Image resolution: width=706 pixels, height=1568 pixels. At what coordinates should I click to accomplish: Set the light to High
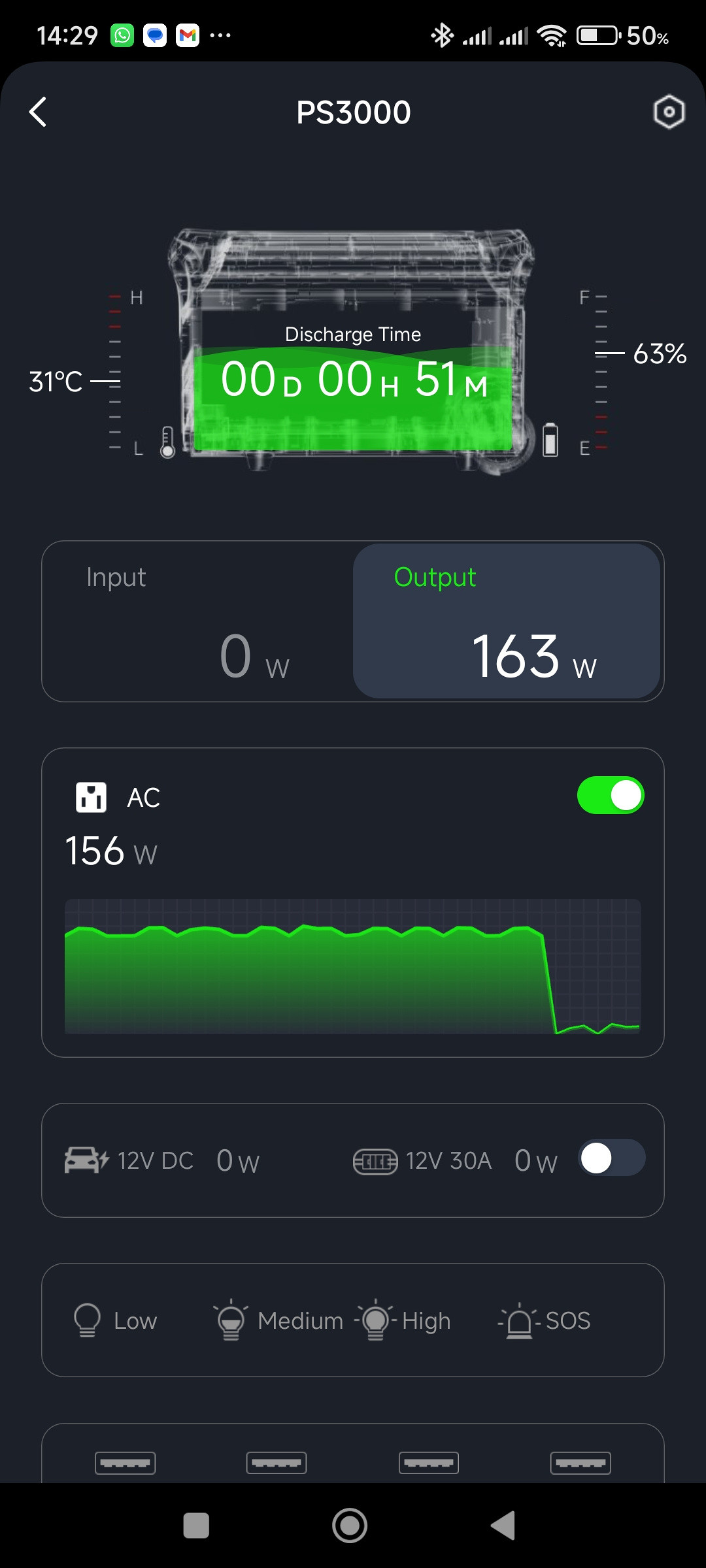404,1320
